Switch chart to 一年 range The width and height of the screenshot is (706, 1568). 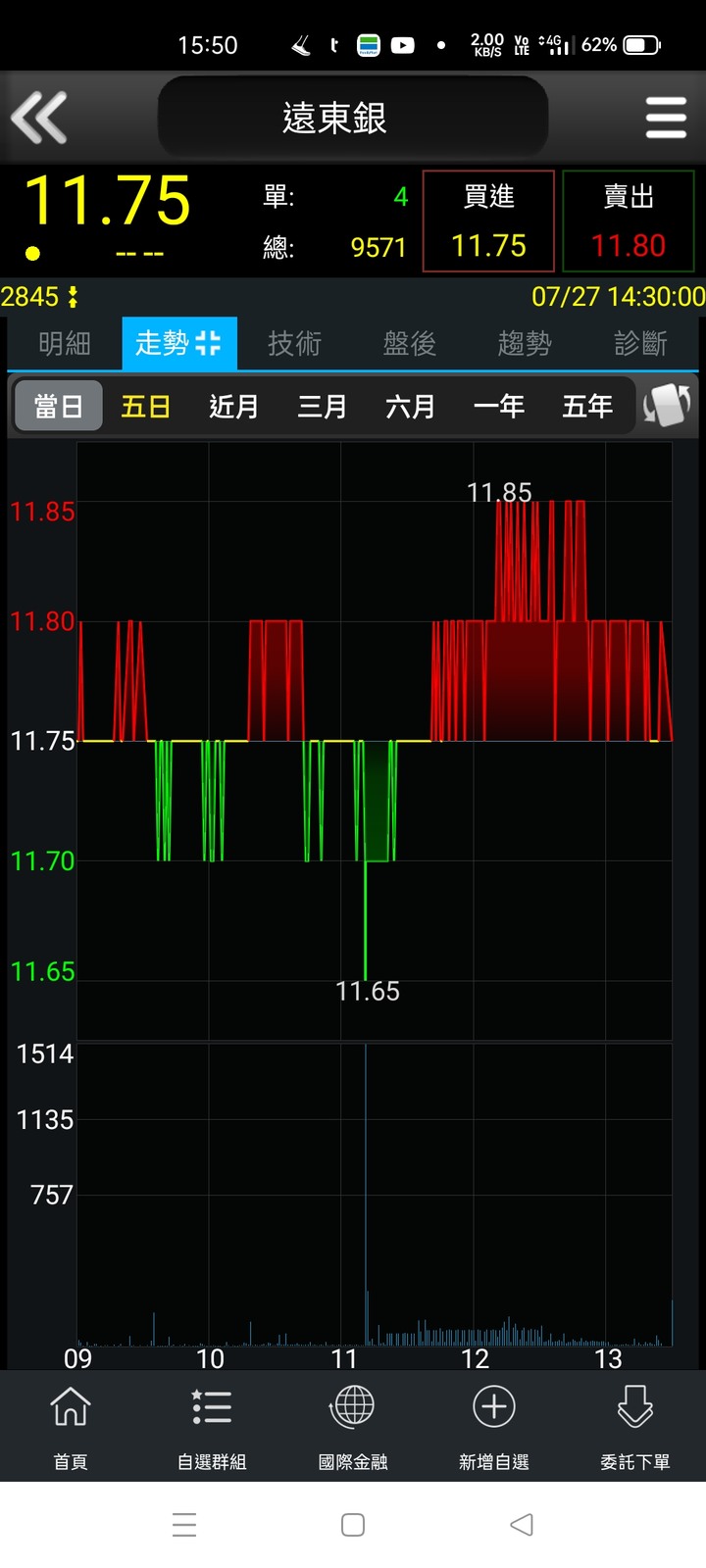(x=499, y=406)
